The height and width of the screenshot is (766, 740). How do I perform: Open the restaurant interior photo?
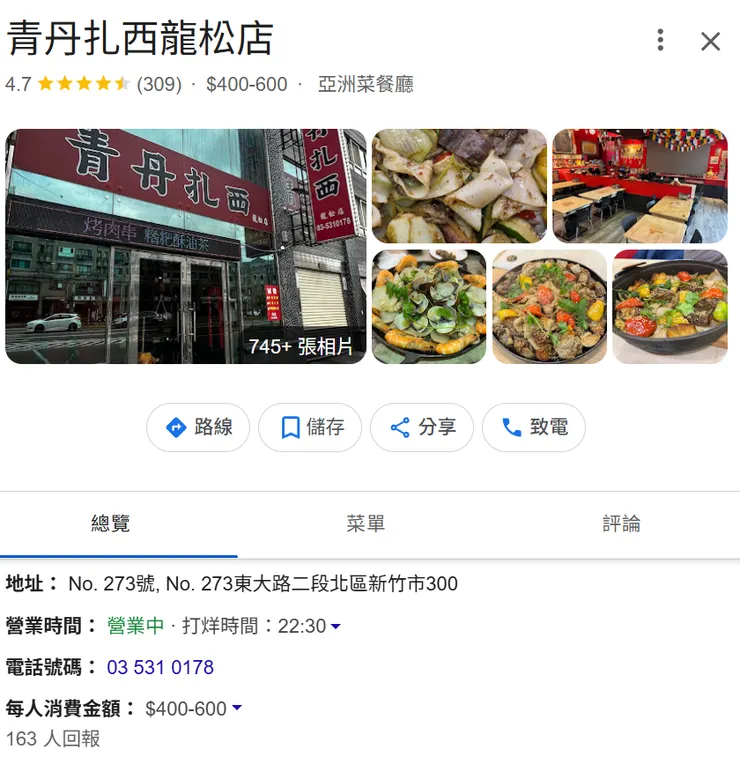(x=639, y=185)
